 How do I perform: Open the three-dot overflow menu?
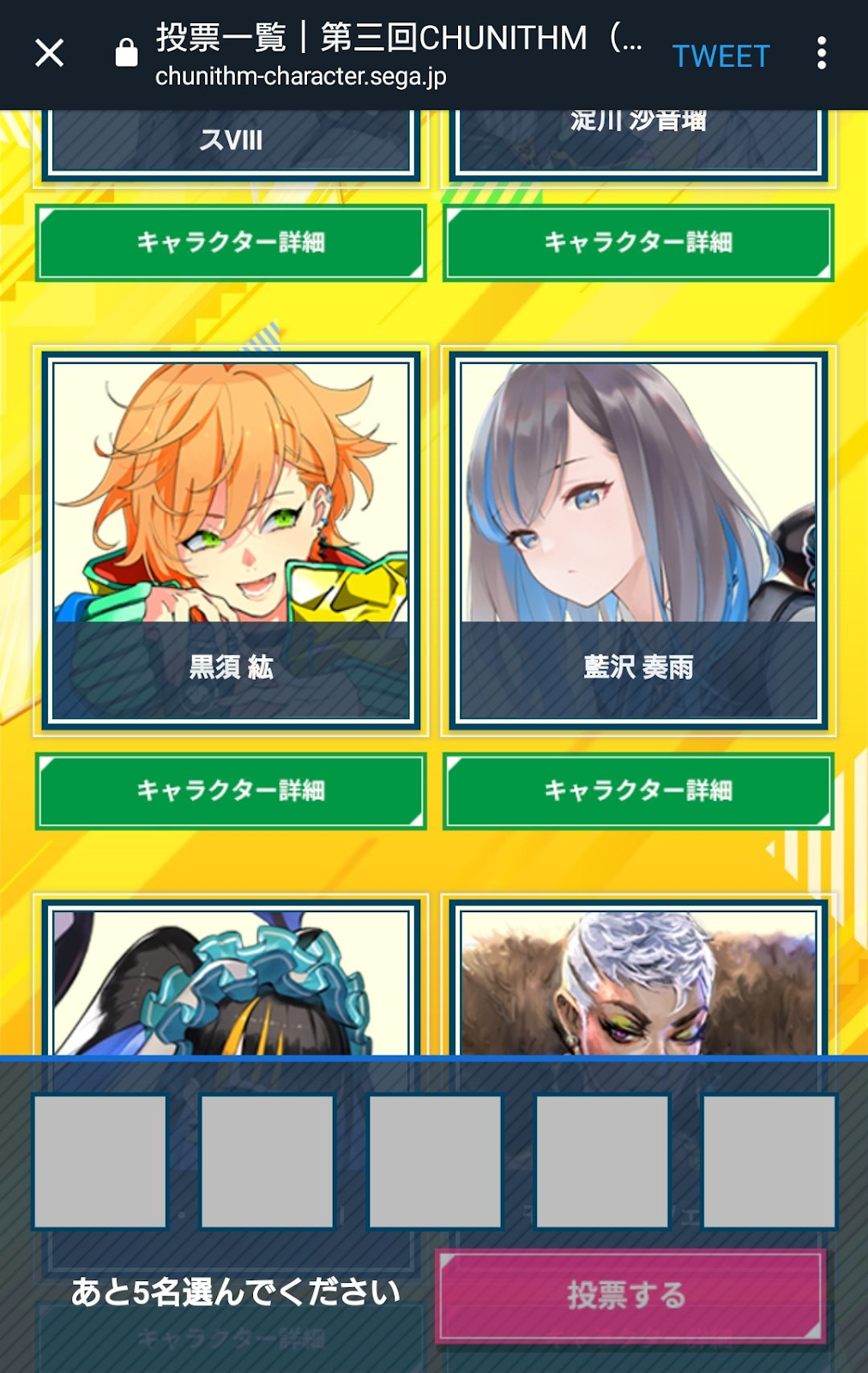click(822, 53)
